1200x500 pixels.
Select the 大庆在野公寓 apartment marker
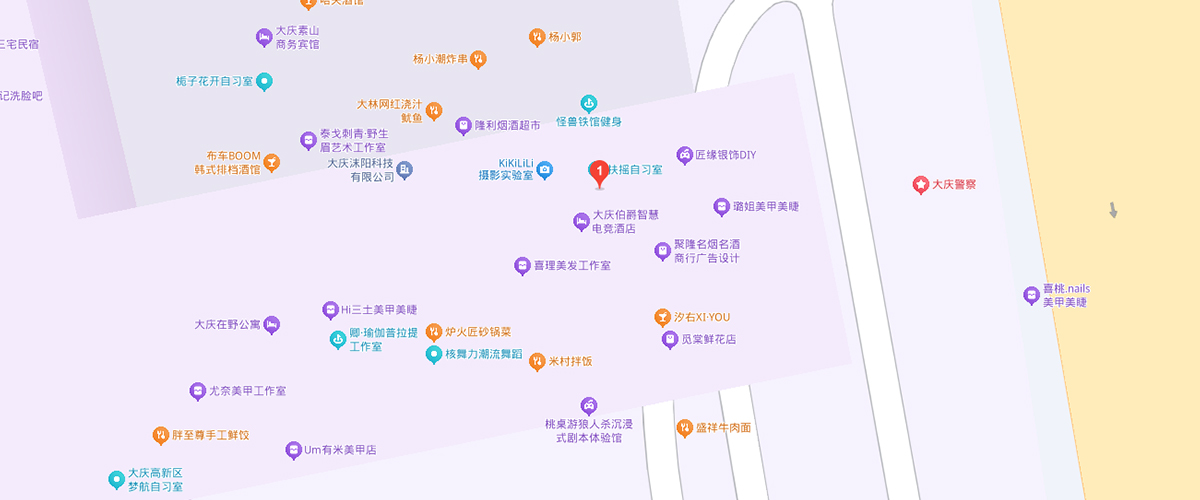point(272,325)
